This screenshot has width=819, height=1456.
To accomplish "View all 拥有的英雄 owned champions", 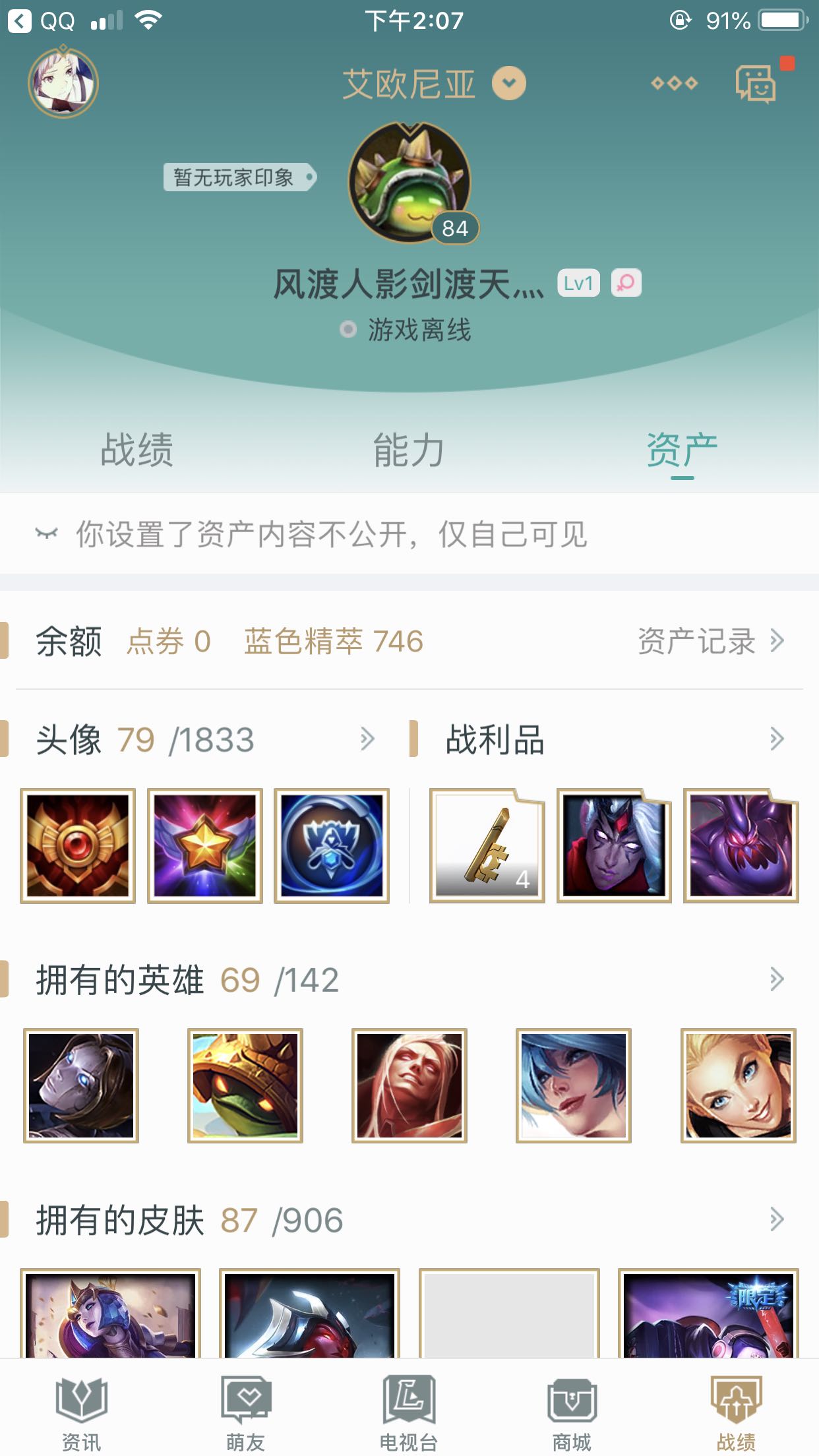I will click(x=777, y=980).
